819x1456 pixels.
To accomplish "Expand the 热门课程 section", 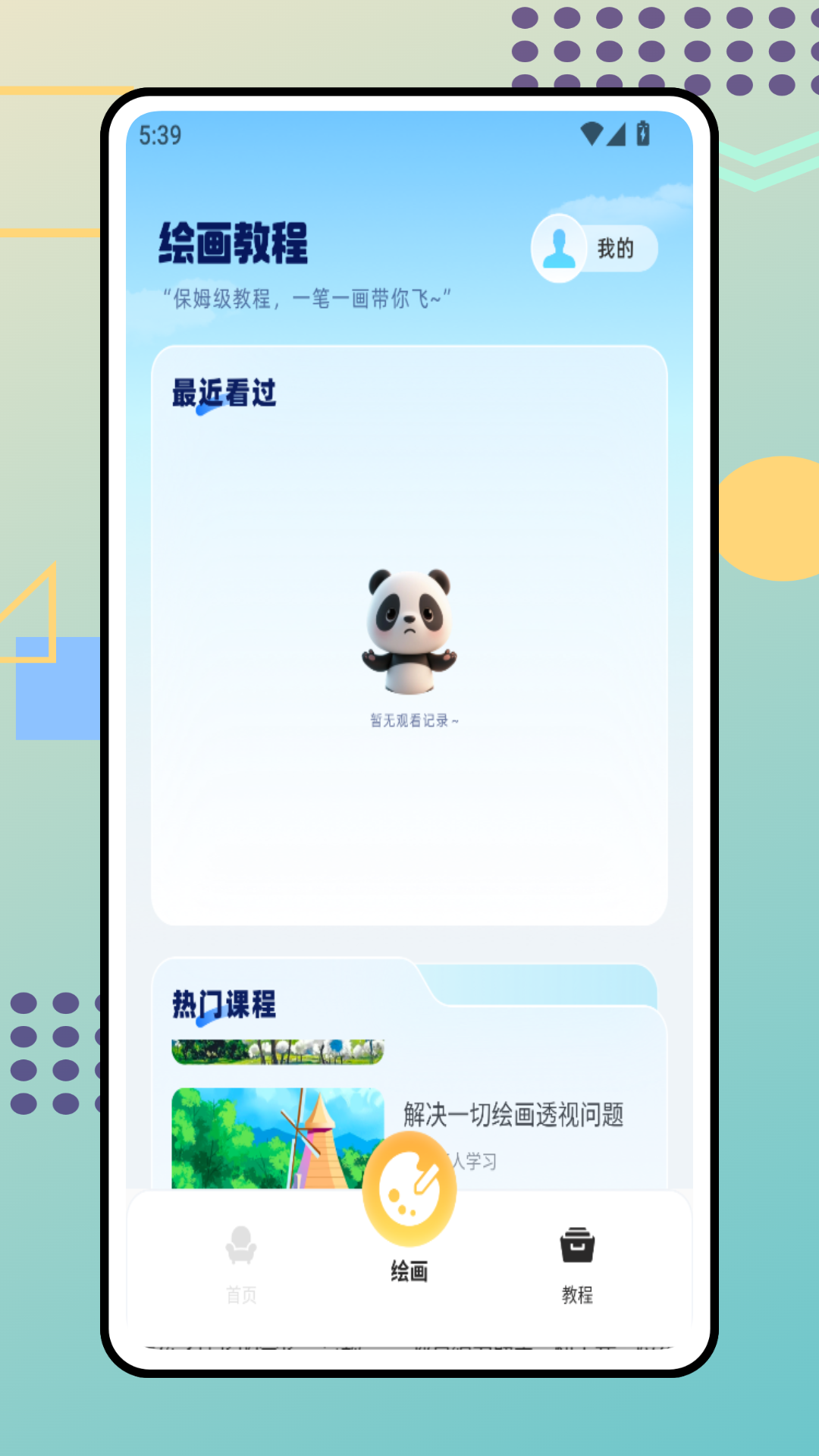I will 224,1006.
